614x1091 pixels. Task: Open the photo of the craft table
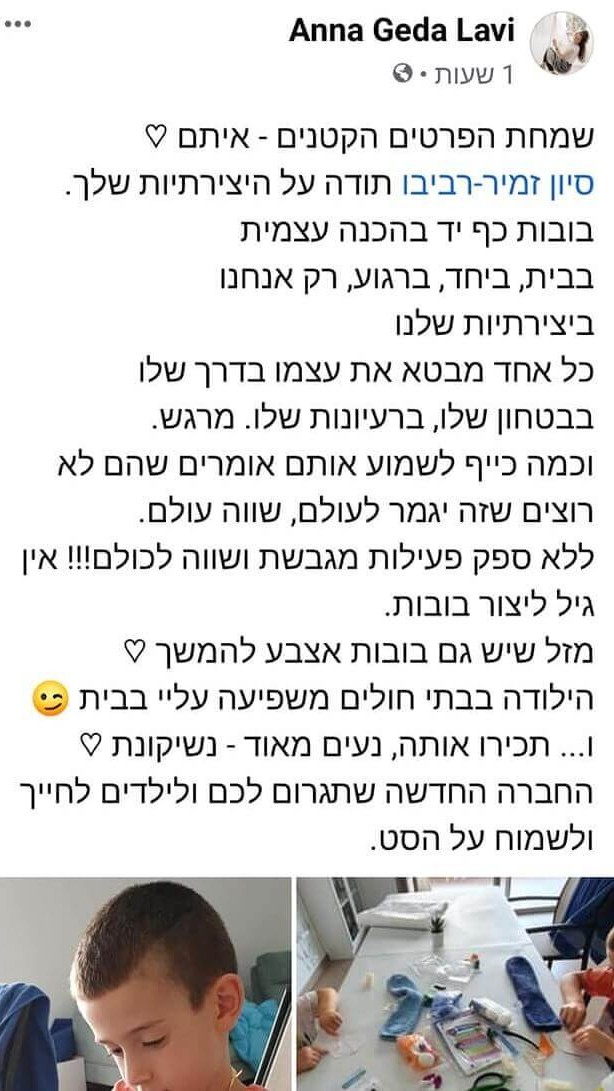(456, 985)
